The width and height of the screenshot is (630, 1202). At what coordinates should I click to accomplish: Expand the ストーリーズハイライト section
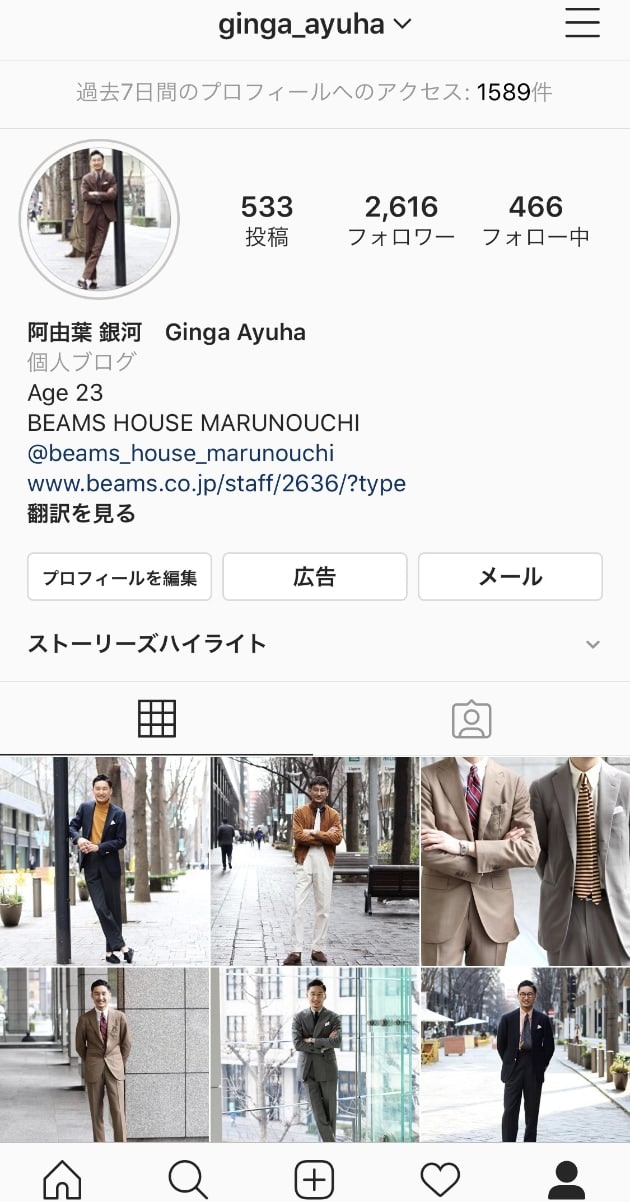592,644
